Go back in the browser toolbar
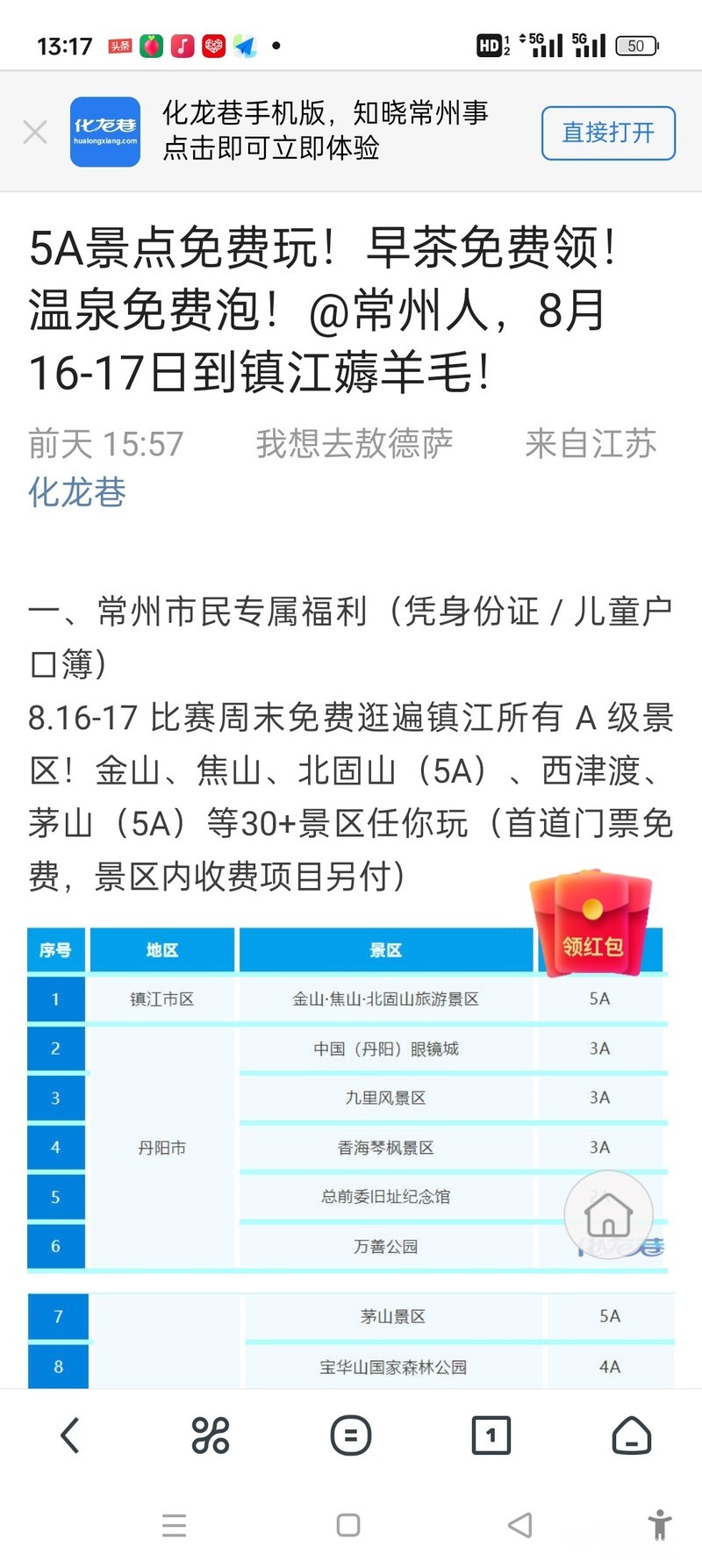 click(70, 1436)
